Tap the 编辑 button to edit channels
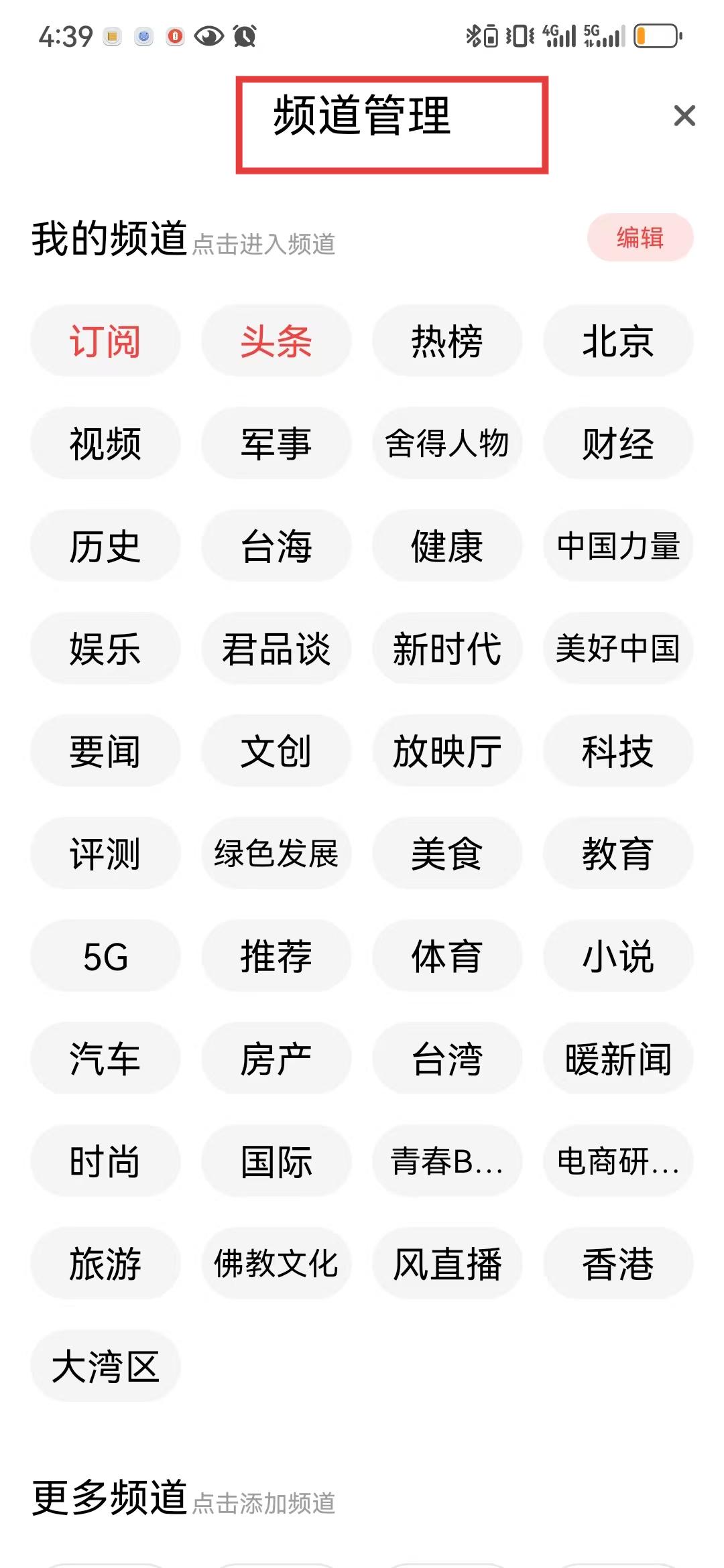Image resolution: width=724 pixels, height=1568 pixels. point(640,238)
